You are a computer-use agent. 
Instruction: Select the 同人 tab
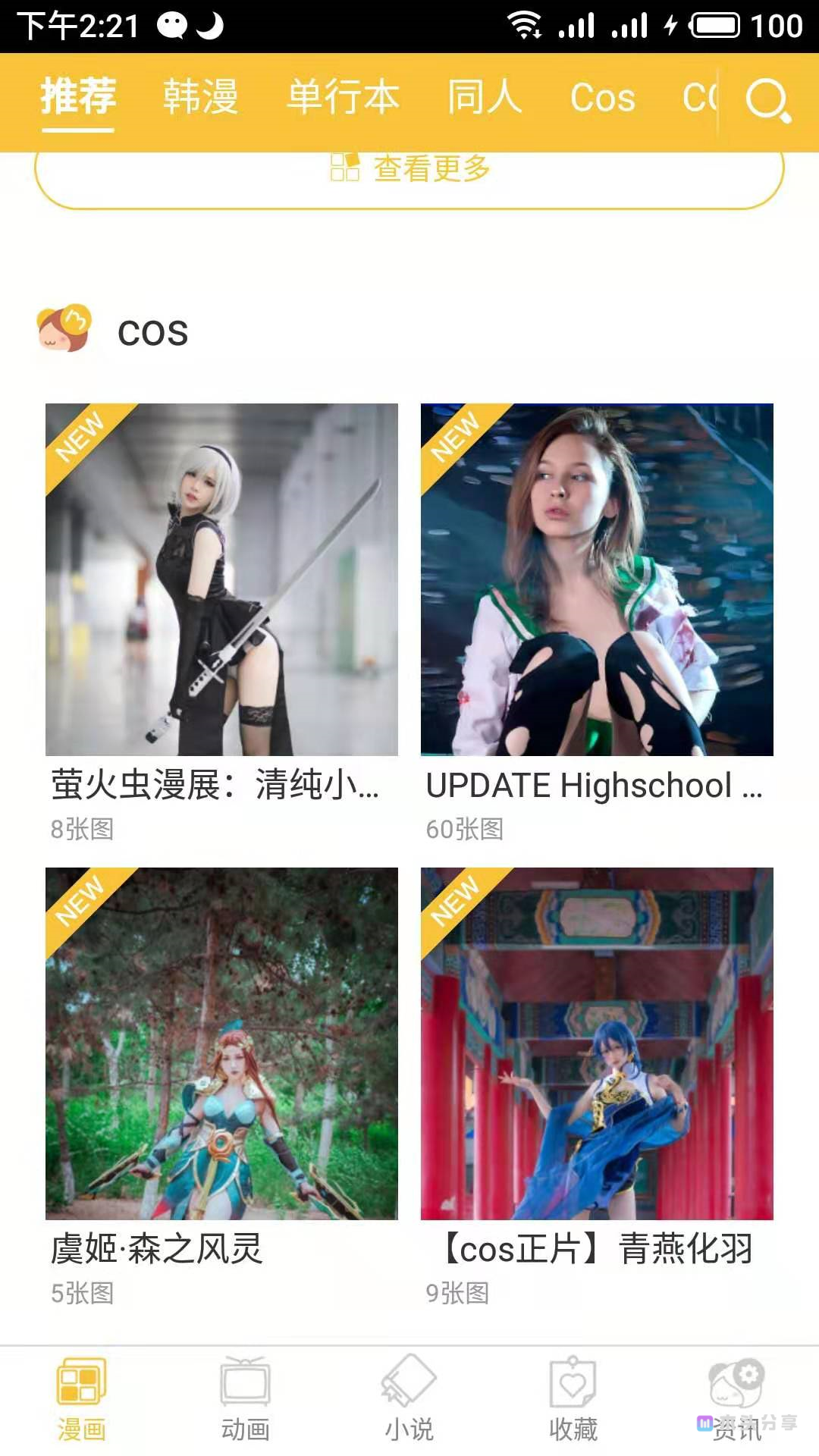click(x=485, y=99)
